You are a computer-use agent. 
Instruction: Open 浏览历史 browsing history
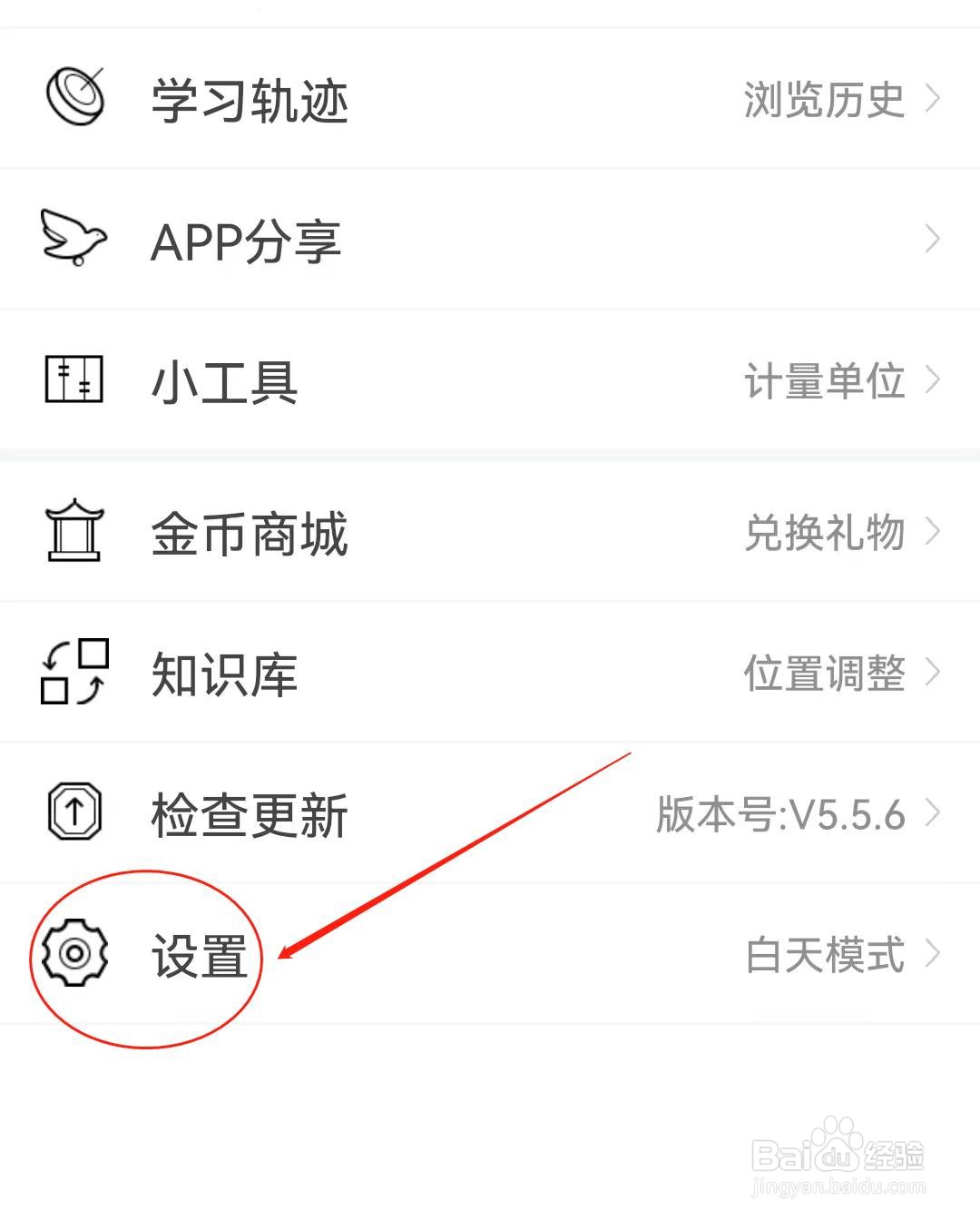click(x=823, y=100)
